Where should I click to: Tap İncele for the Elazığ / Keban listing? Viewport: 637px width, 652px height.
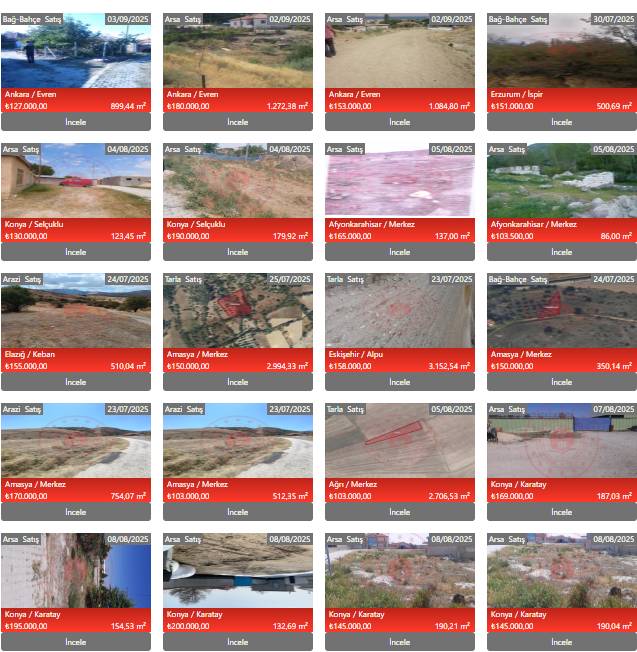point(76,382)
